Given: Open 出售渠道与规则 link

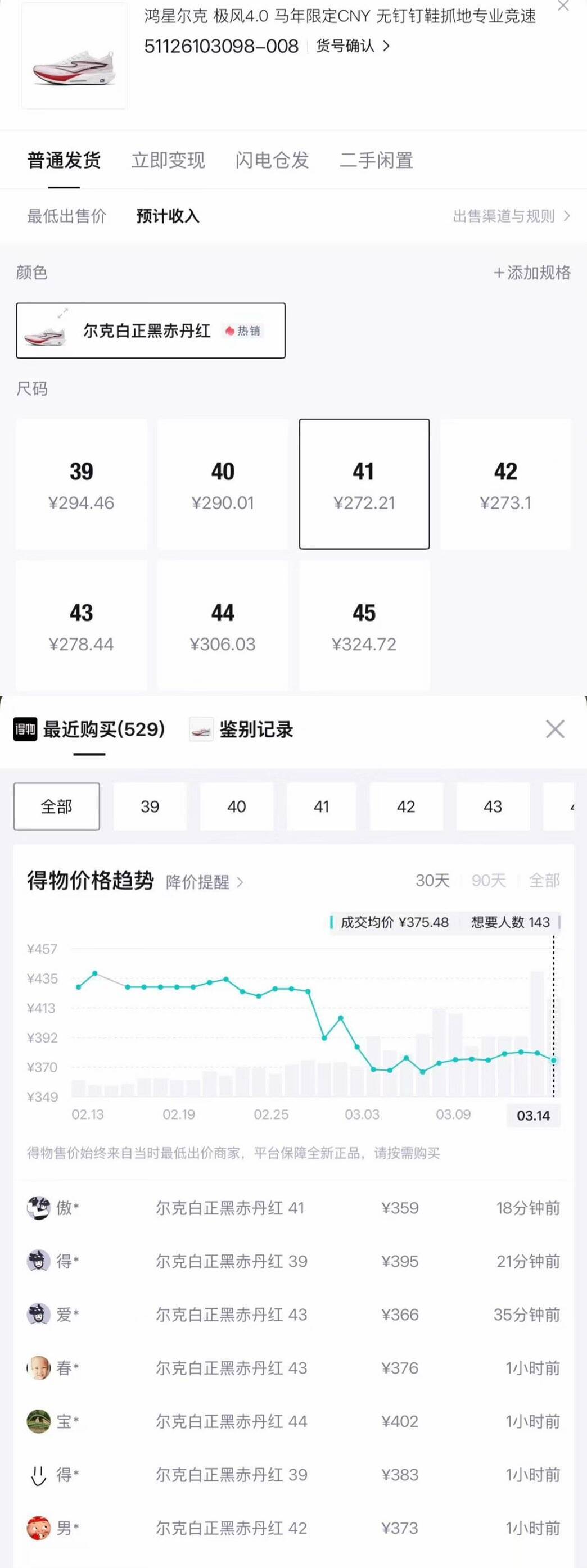Looking at the screenshot, I should click(512, 215).
